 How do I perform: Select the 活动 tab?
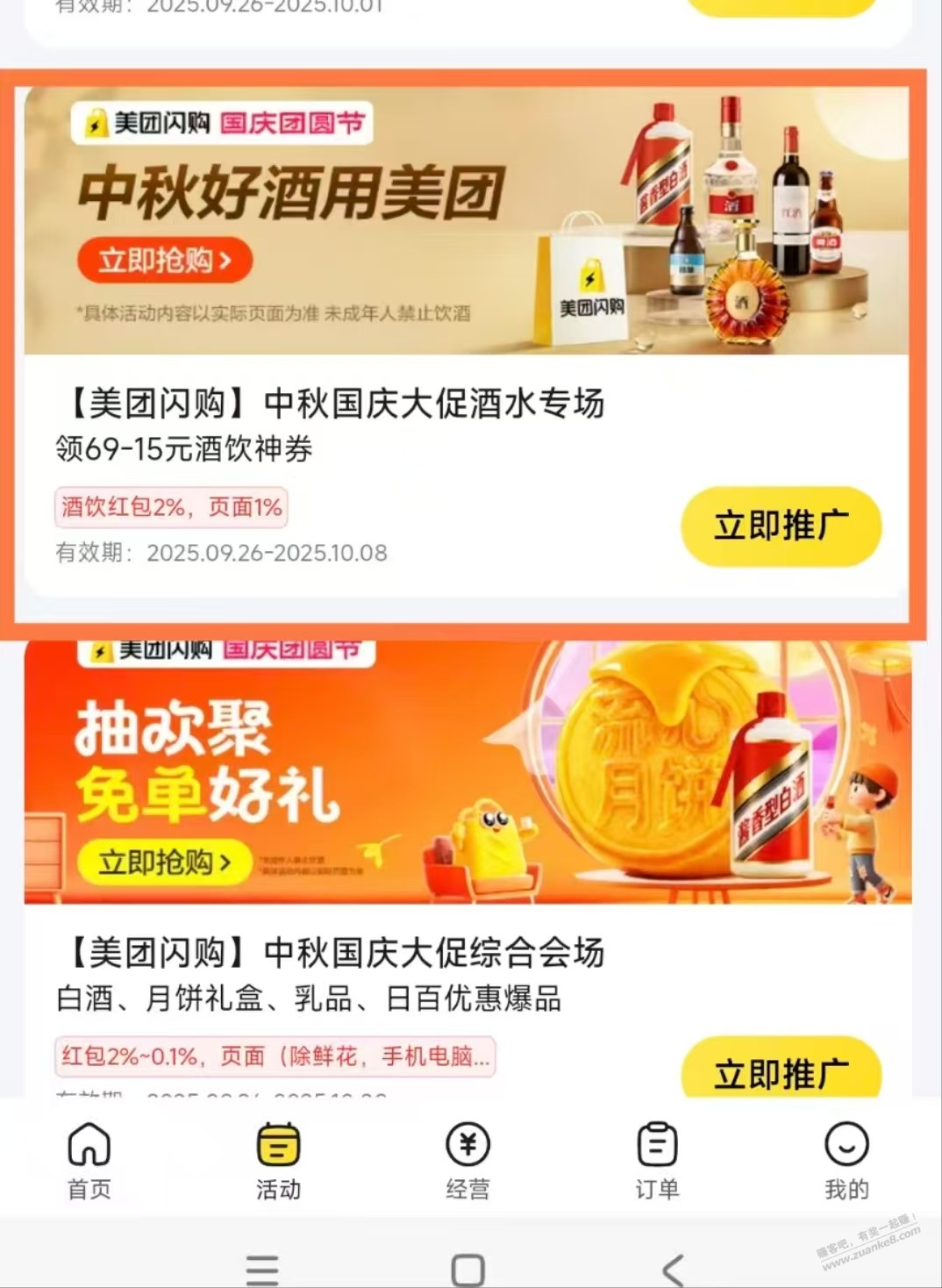coord(278,1160)
